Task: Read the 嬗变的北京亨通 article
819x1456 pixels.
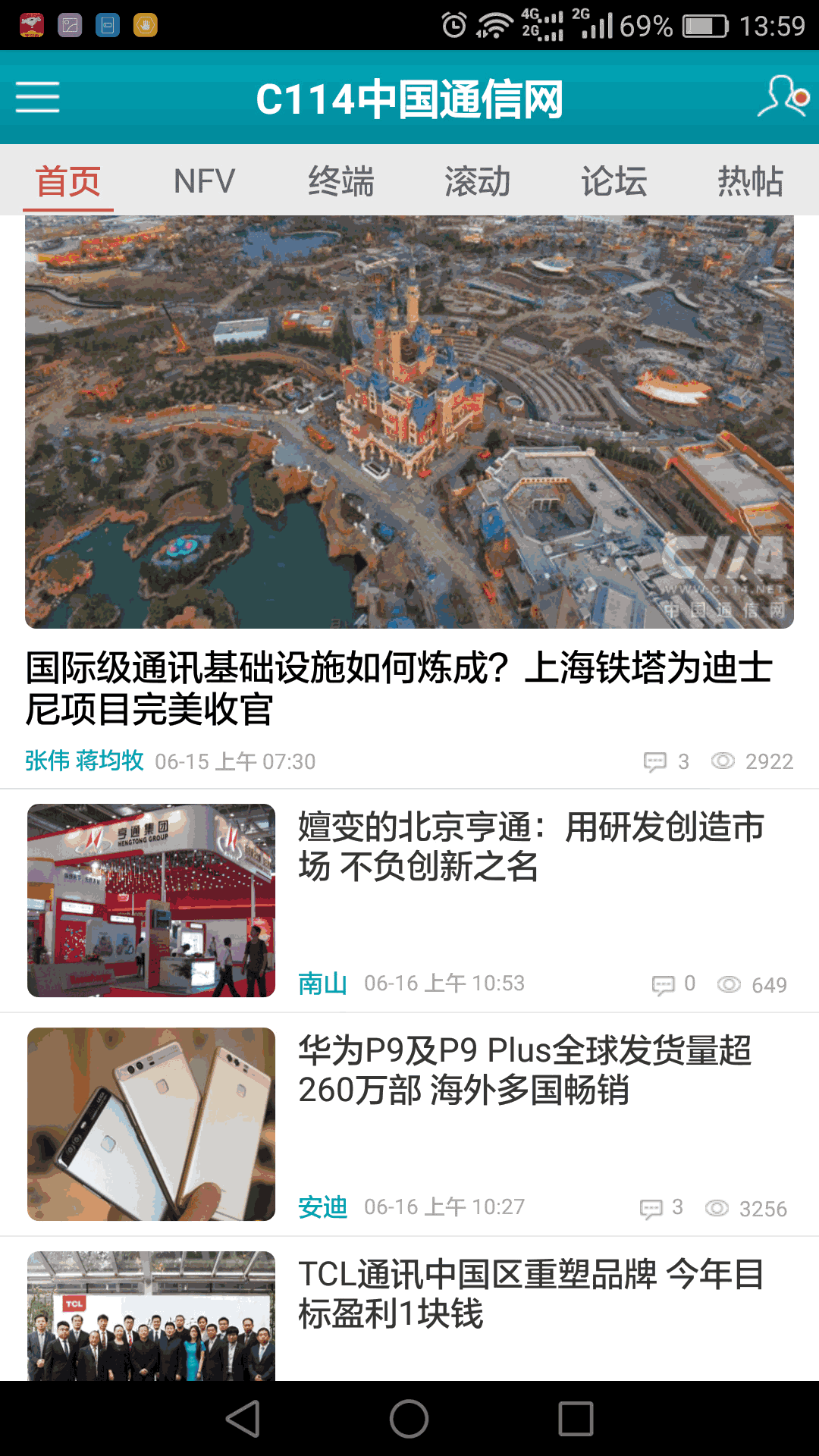Action: coord(531,846)
